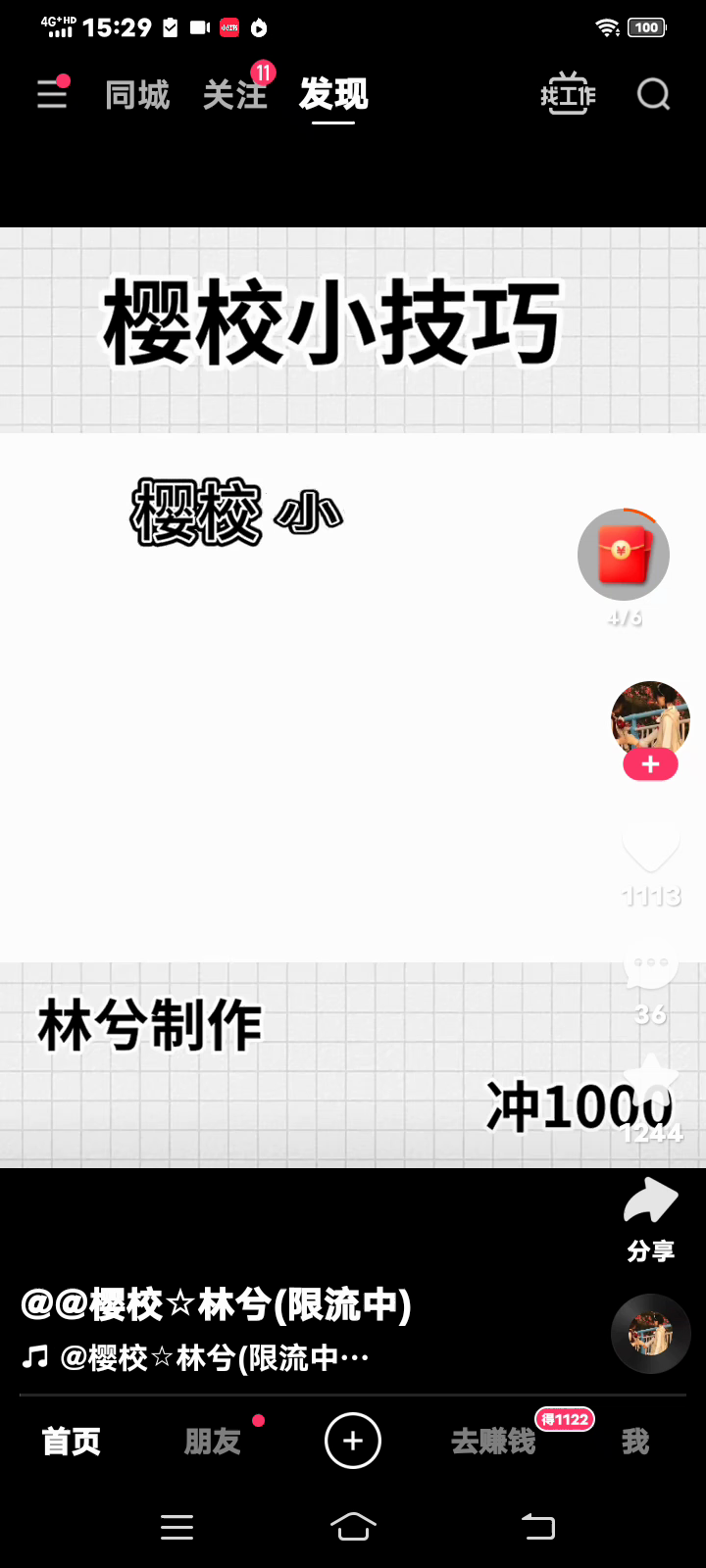Open the side drawer menu

[x=52, y=94]
